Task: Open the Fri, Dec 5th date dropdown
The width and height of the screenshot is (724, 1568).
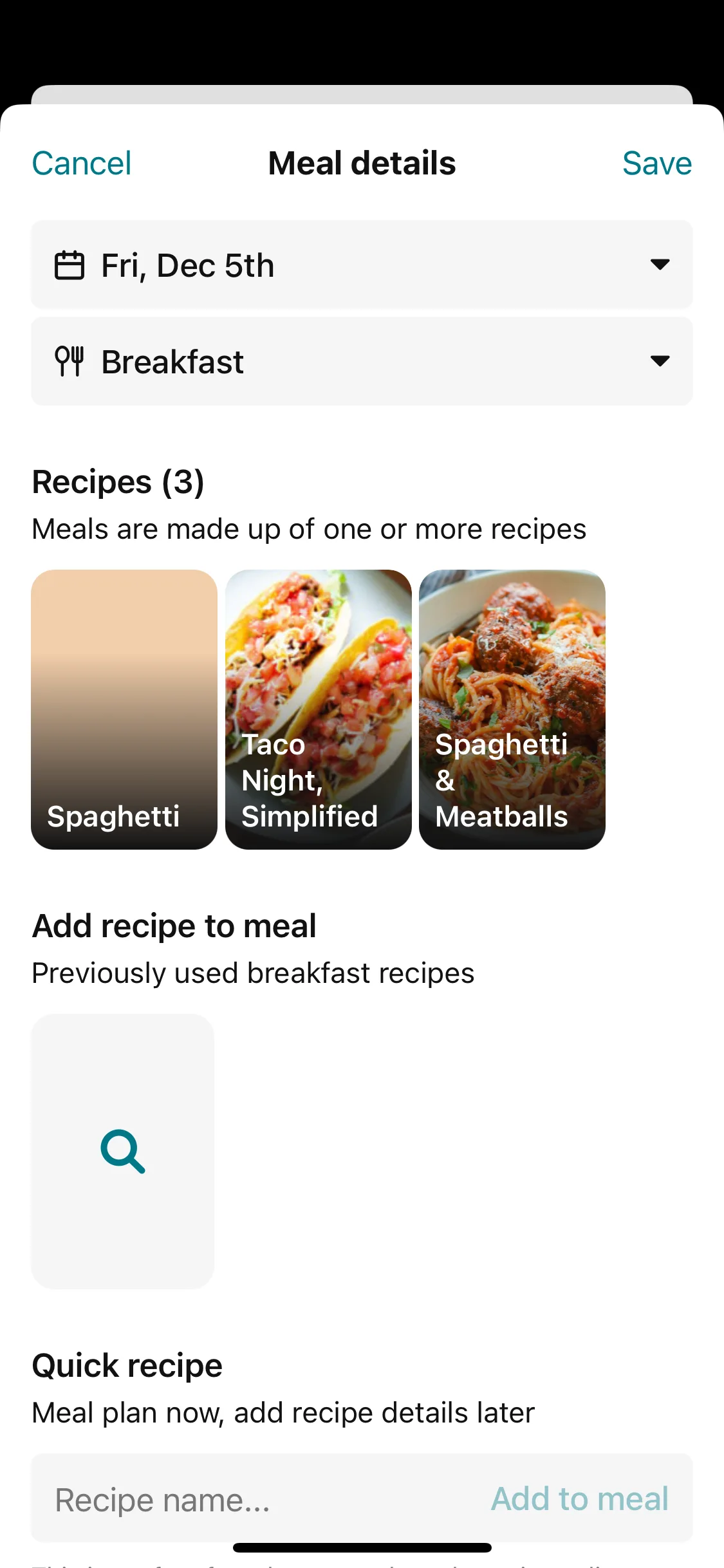Action: click(x=362, y=265)
